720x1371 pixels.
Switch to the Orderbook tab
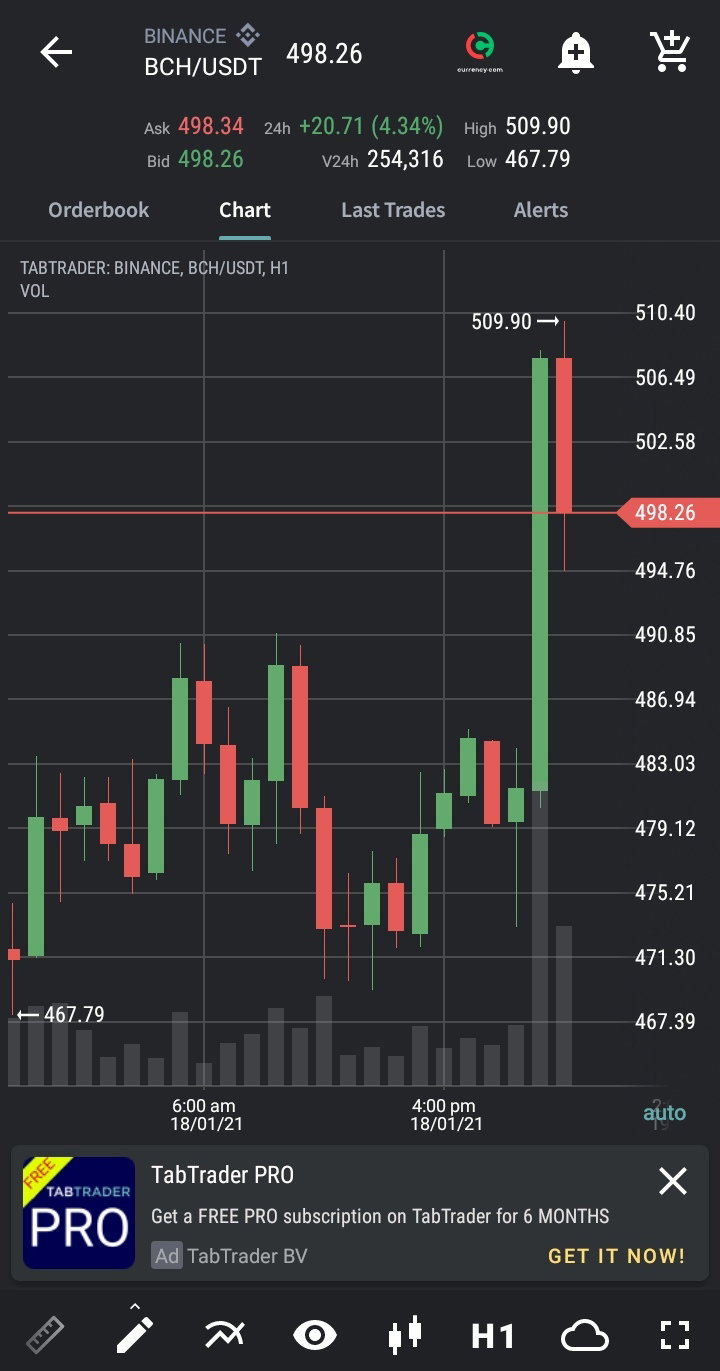point(98,210)
